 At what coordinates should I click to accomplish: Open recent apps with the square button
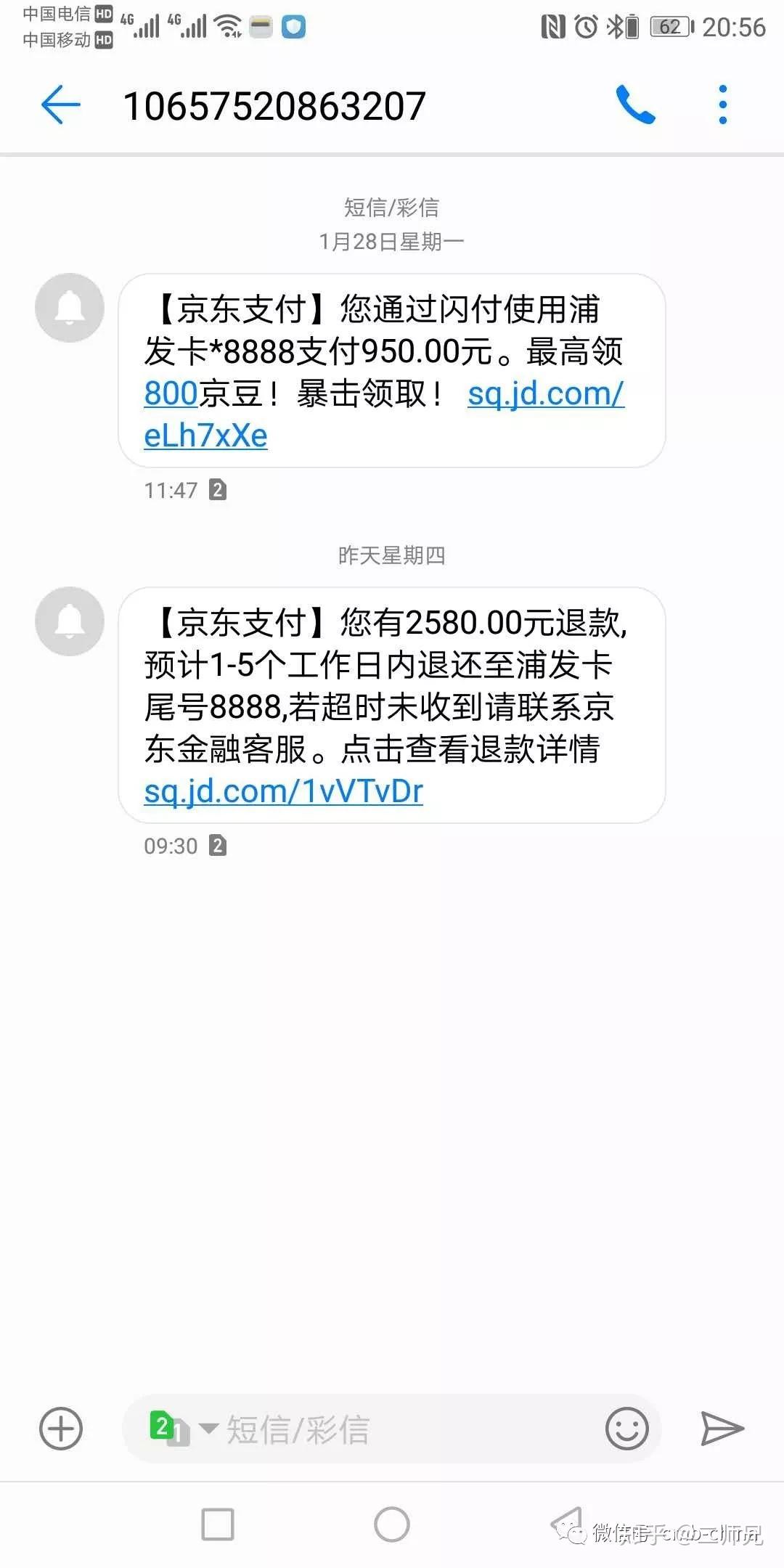(x=218, y=1524)
